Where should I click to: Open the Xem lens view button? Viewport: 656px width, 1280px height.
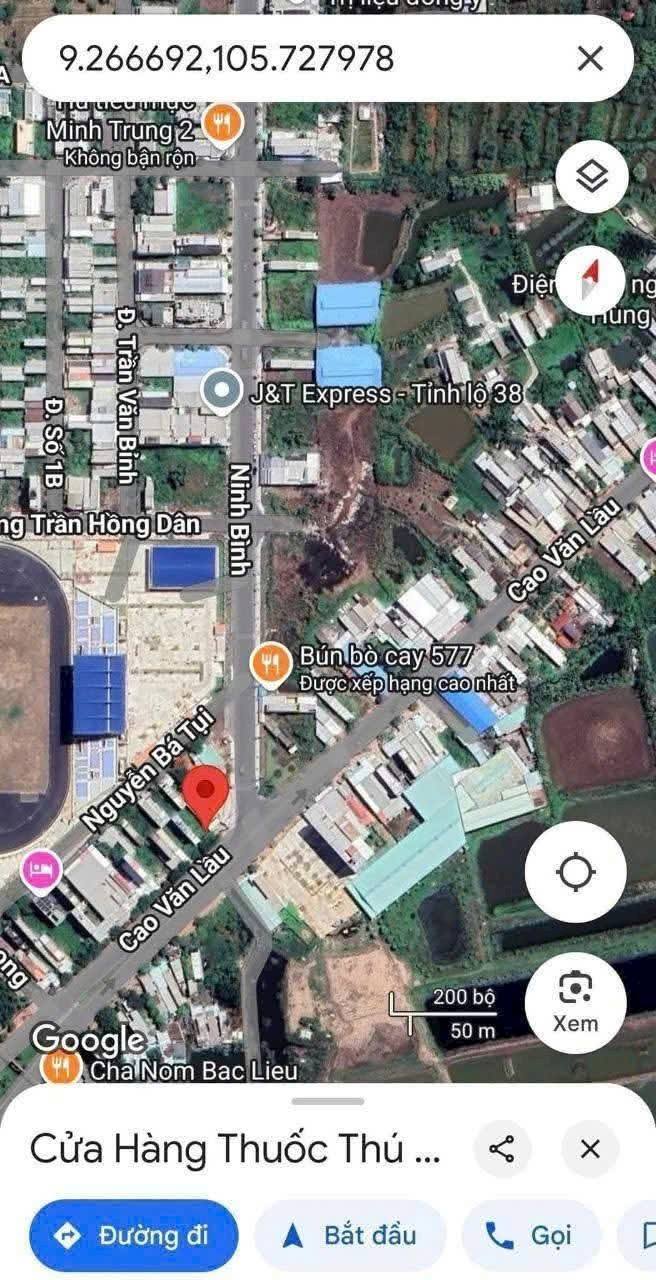(x=576, y=1002)
